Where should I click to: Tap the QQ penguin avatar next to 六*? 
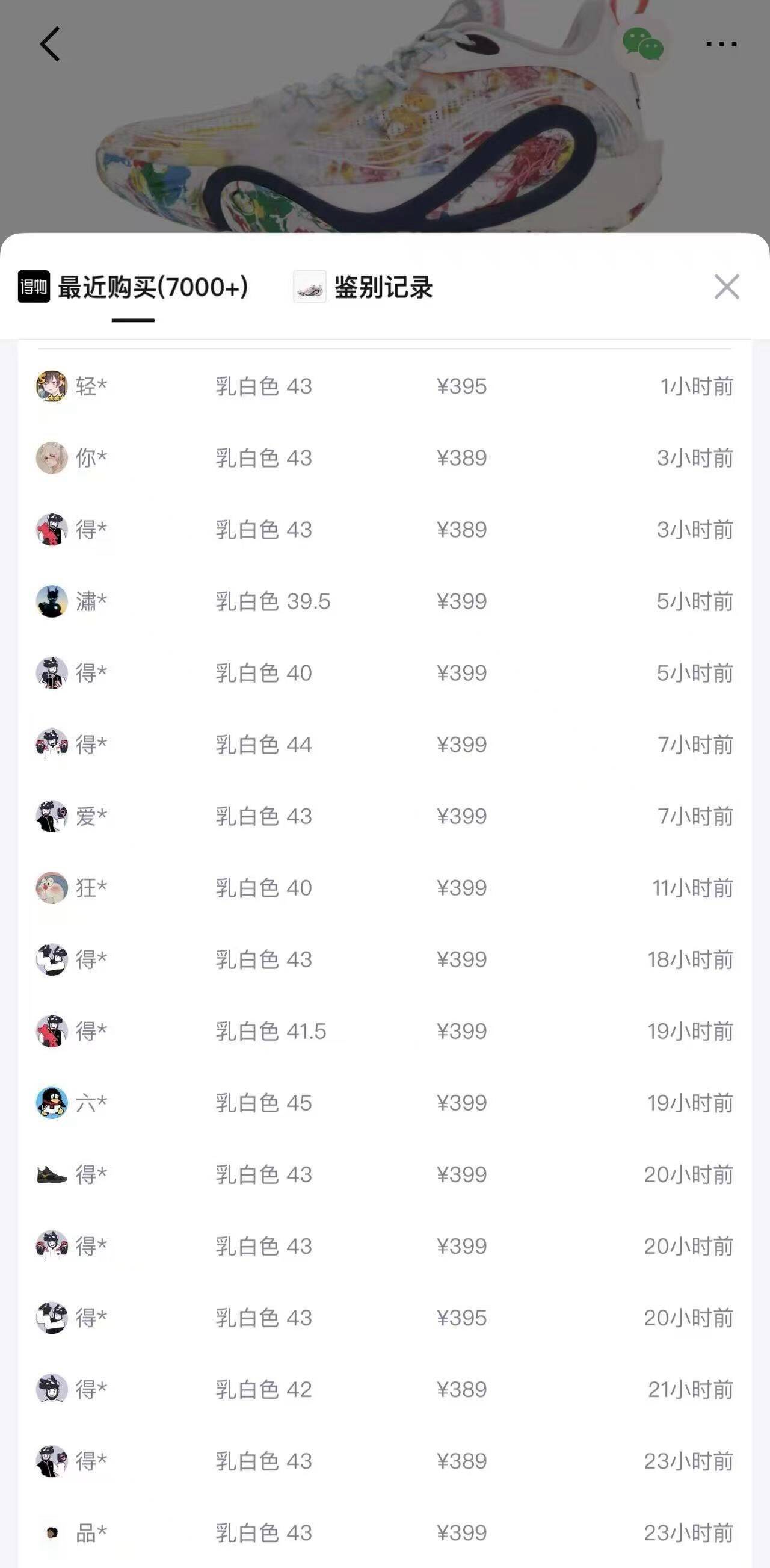tap(53, 1102)
